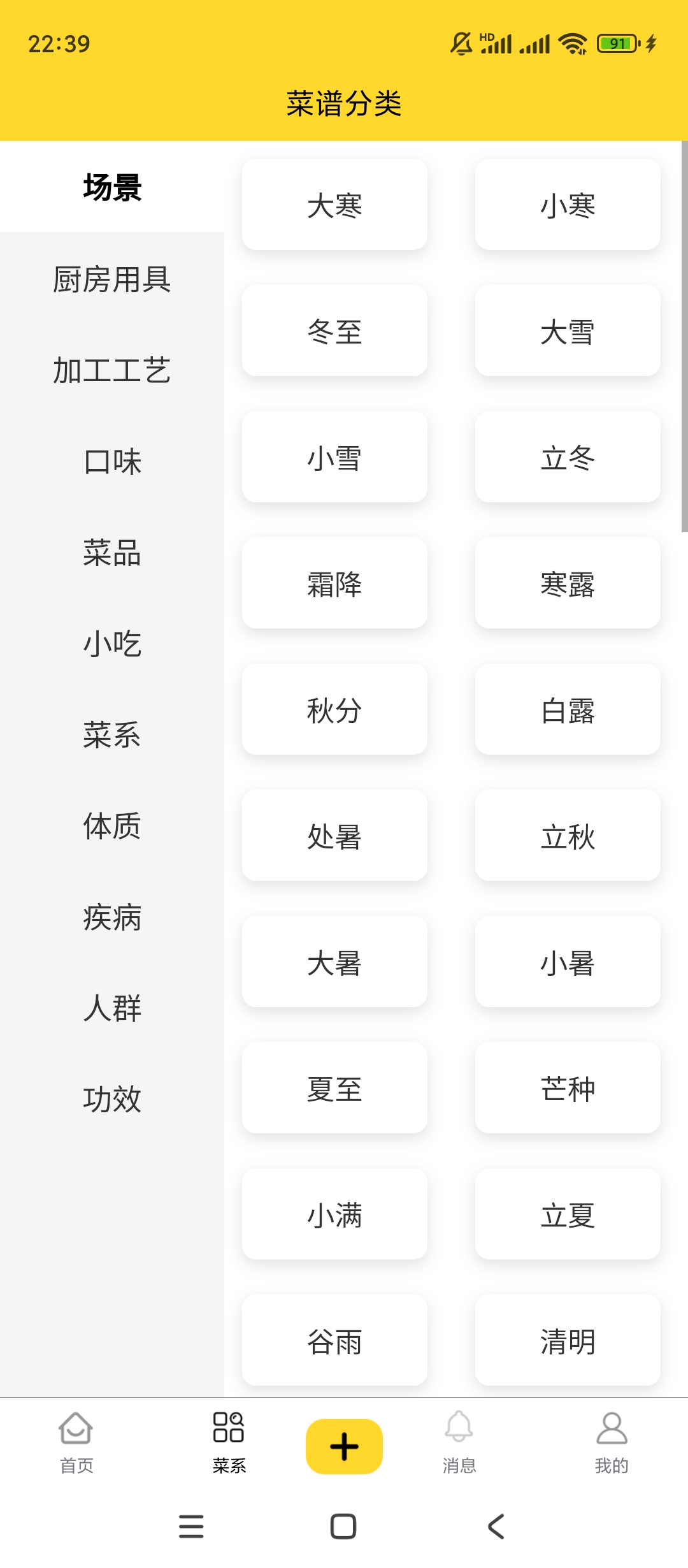Tap the 冬至 solar term chip
Viewport: 688px width, 1568px height.
click(x=334, y=331)
